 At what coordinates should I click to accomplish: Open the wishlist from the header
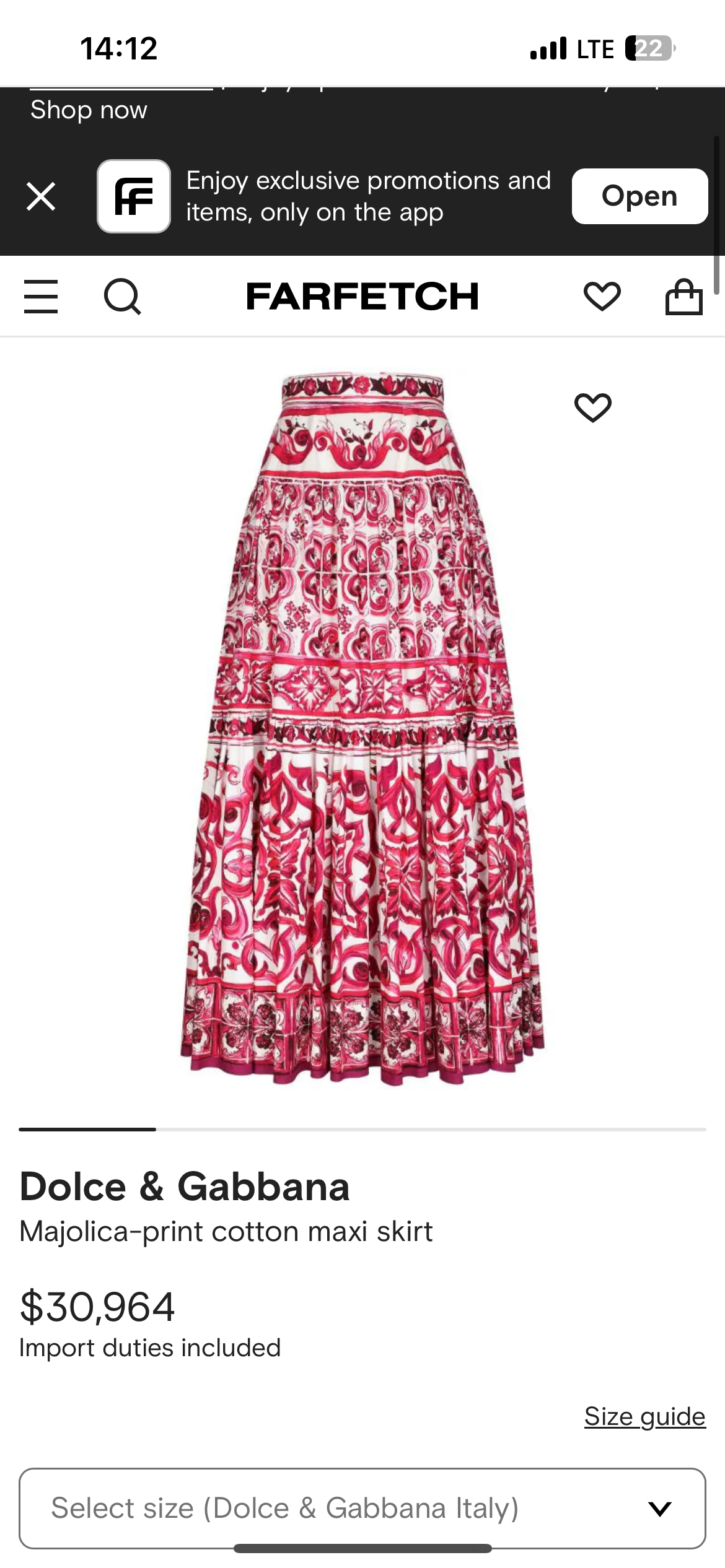pyautogui.click(x=602, y=296)
